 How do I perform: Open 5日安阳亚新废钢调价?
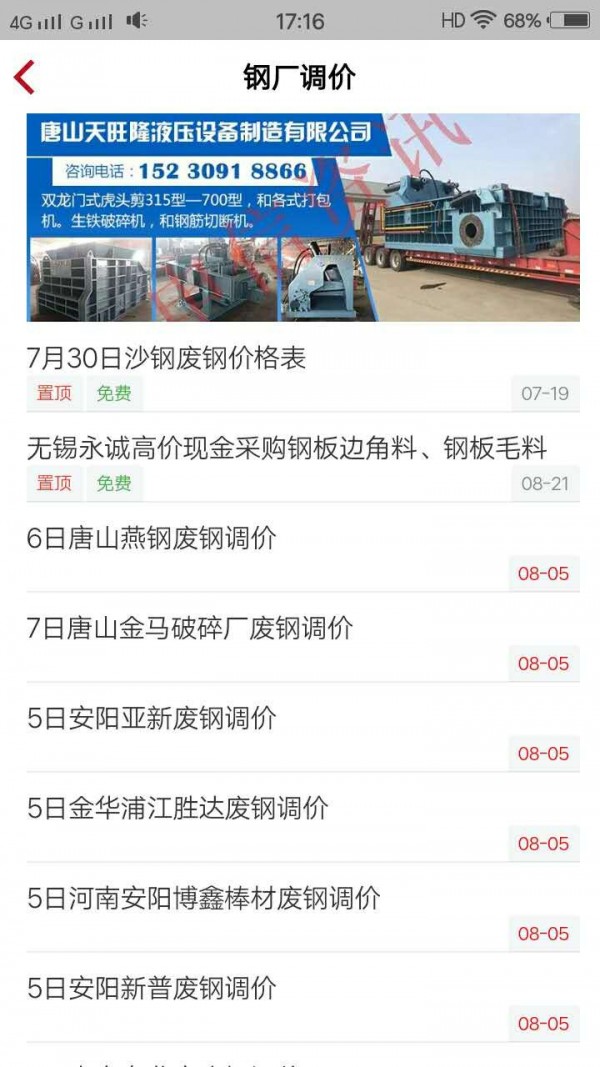(x=152, y=718)
